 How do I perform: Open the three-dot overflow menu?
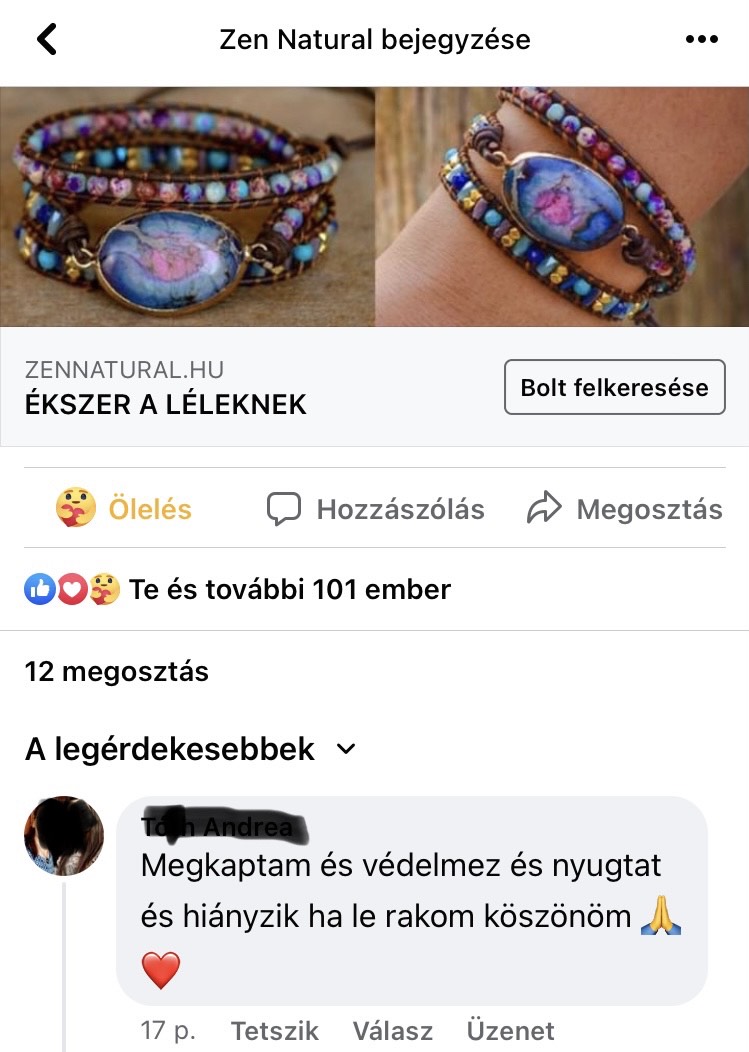pyautogui.click(x=701, y=40)
